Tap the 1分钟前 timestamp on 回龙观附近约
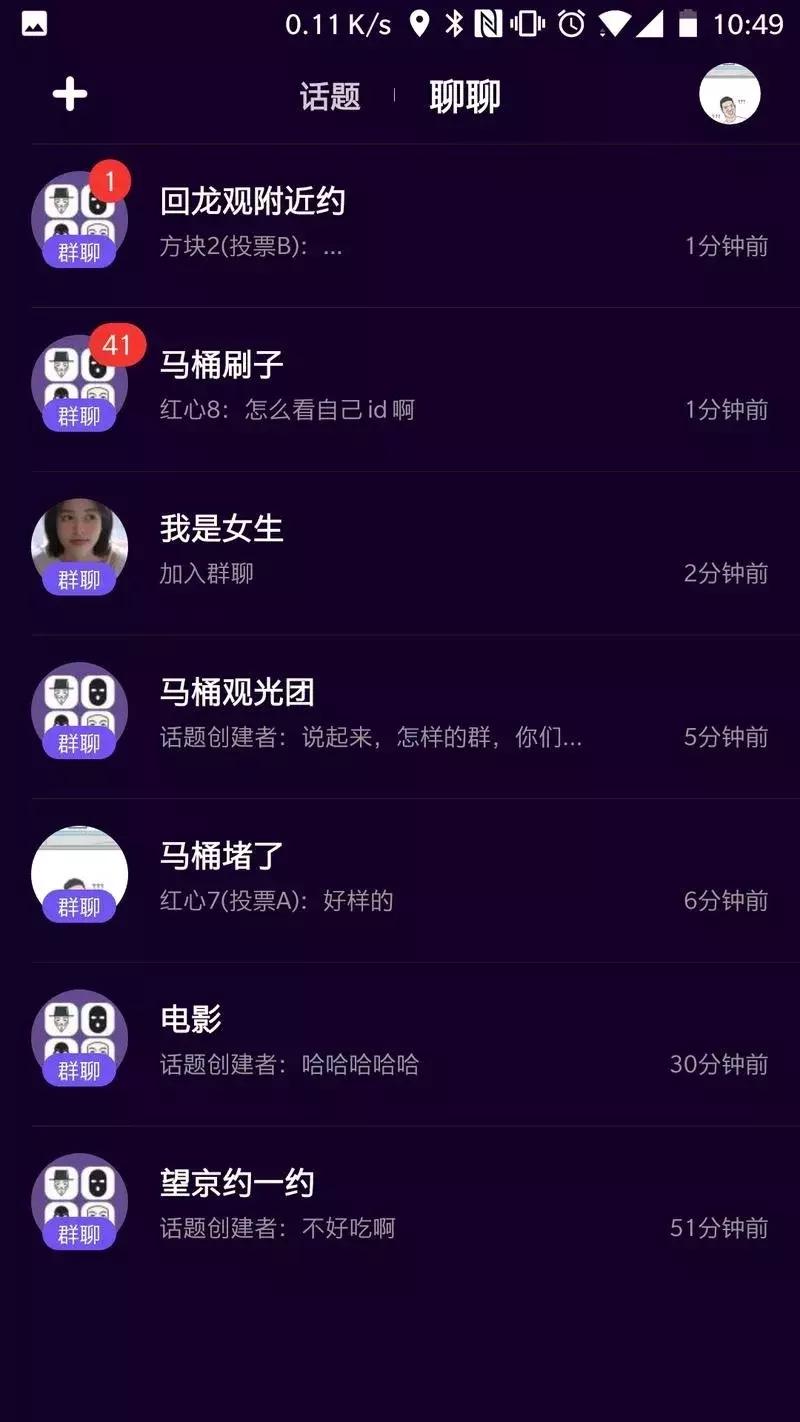Image resolution: width=800 pixels, height=1422 pixels. coord(726,246)
